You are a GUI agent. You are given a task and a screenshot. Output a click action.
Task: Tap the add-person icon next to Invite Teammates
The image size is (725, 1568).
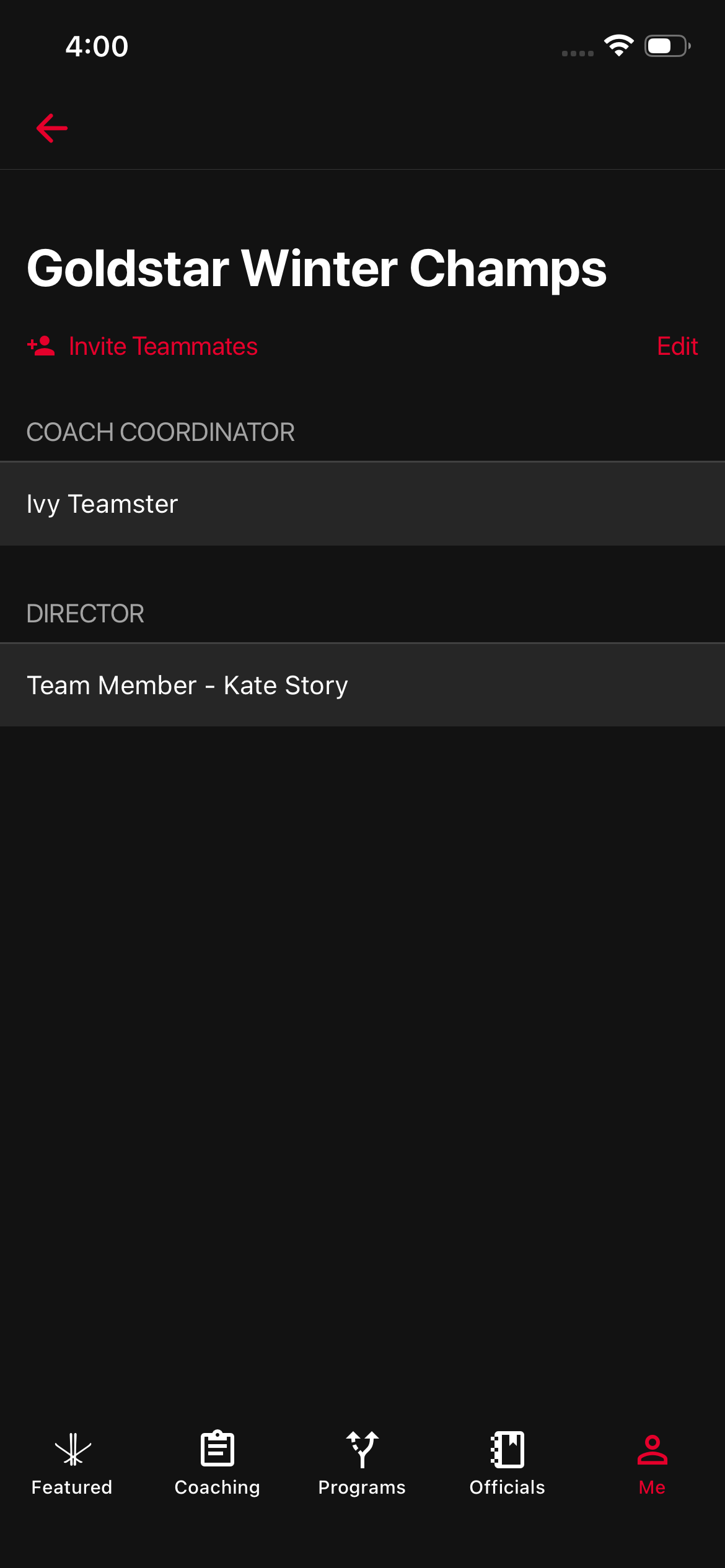41,346
